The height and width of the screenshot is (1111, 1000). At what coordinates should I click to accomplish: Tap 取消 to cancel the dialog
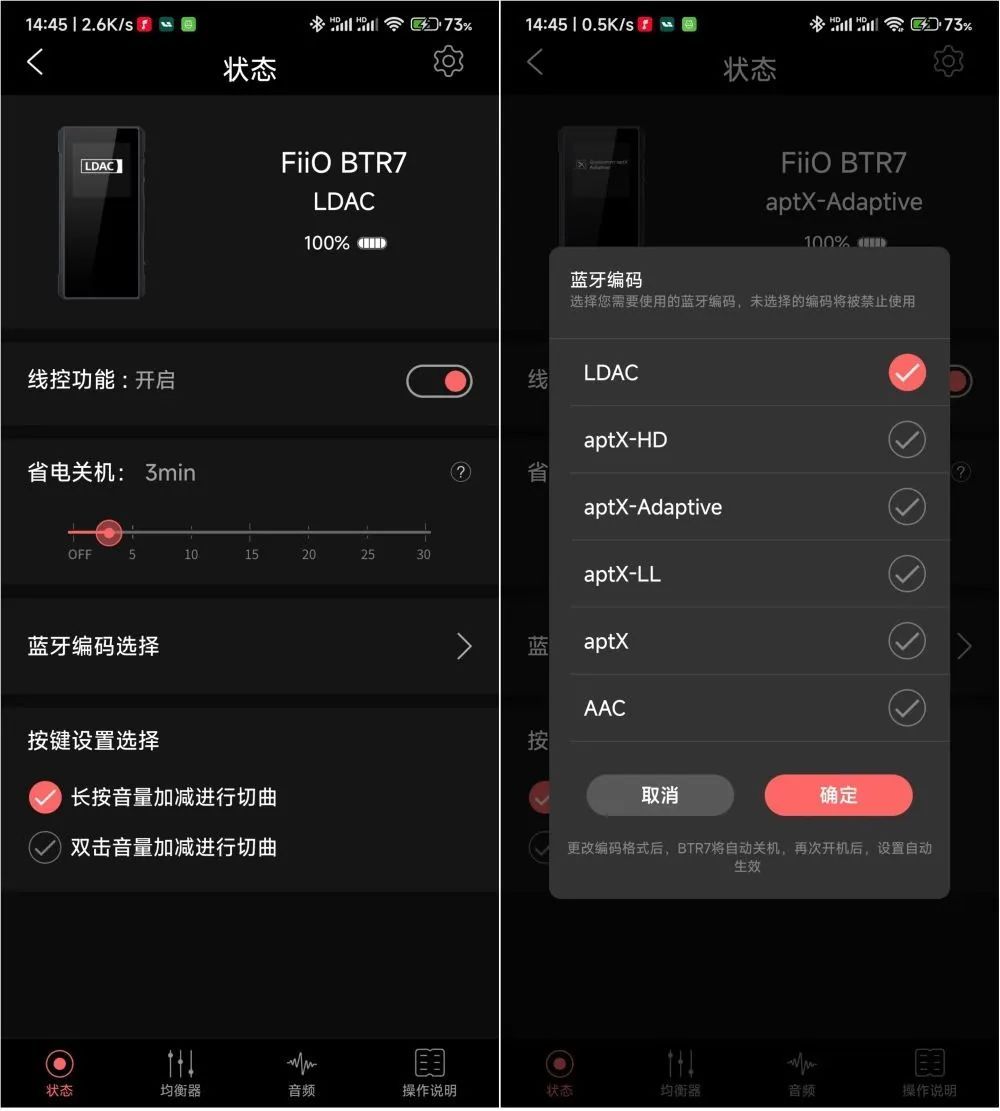660,795
